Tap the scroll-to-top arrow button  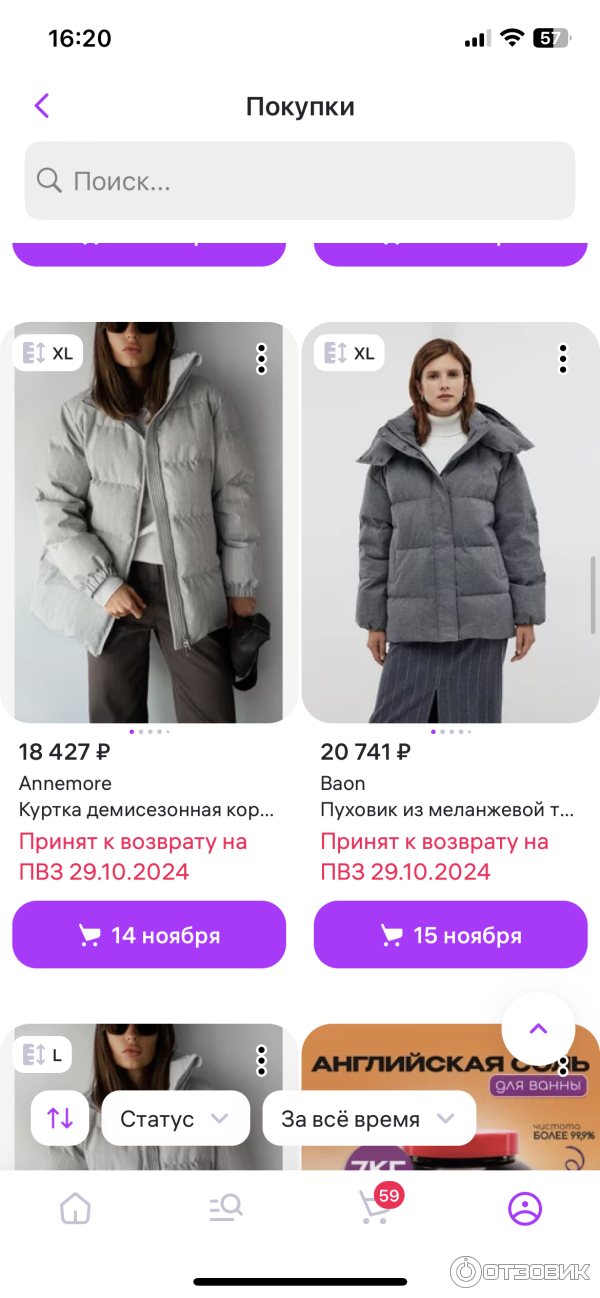click(538, 1028)
